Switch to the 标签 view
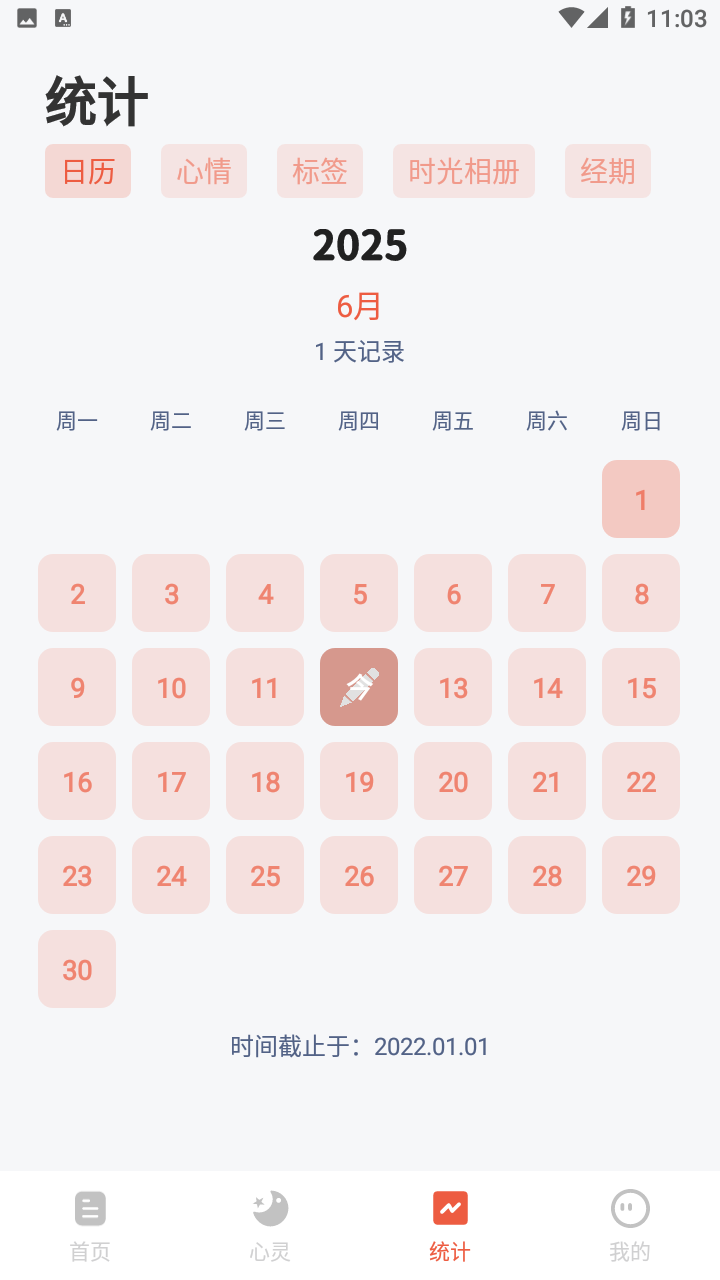This screenshot has width=720, height=1280. pos(320,171)
